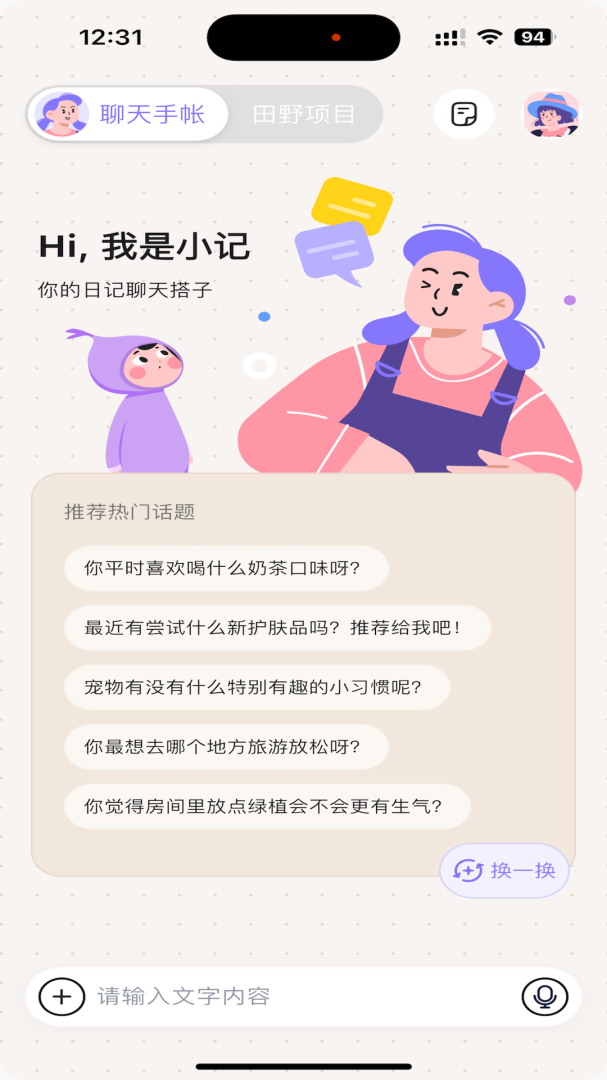Focus the 请输入文字内容 text field
The image size is (607, 1080).
tap(300, 996)
